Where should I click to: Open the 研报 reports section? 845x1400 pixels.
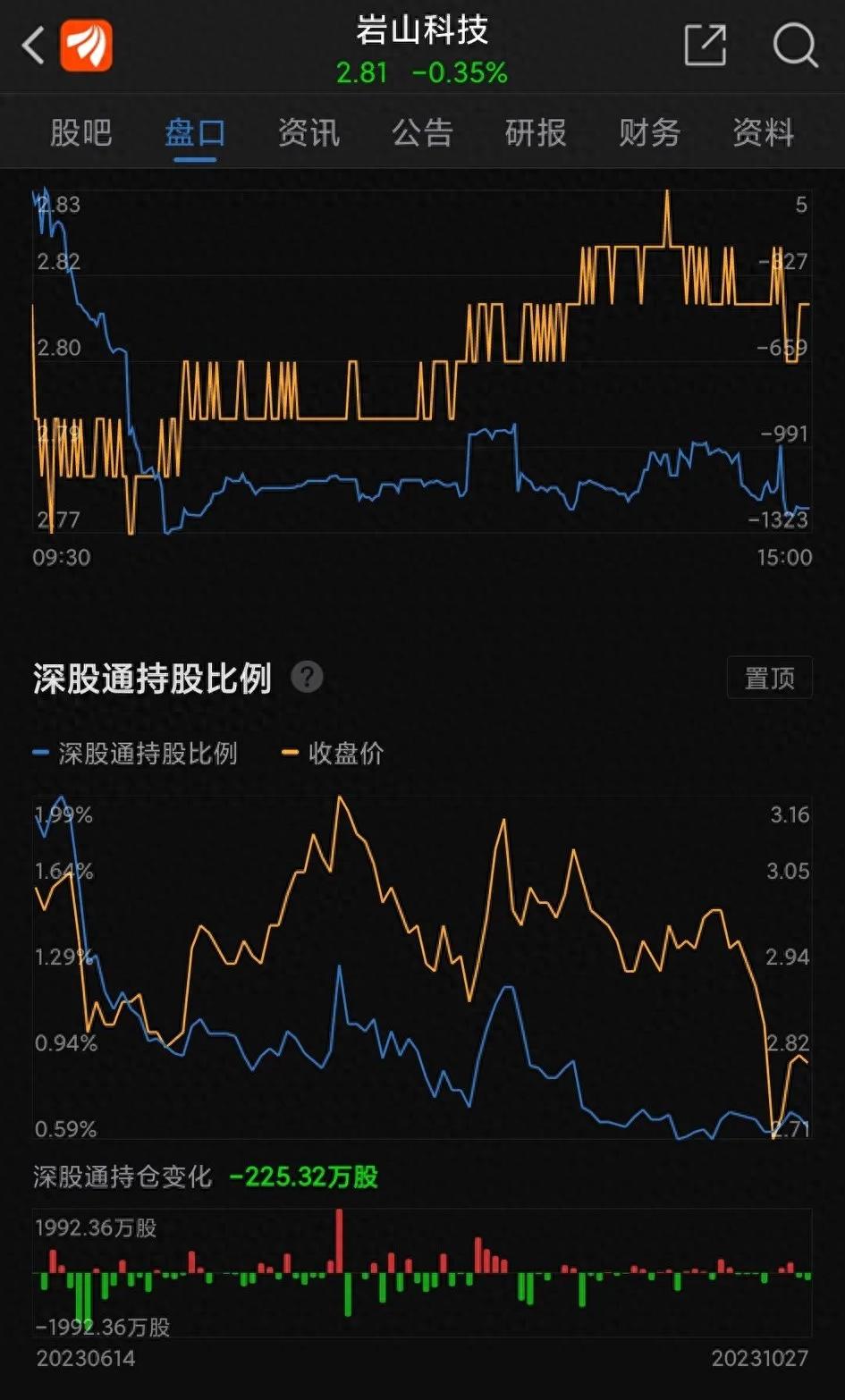pos(535,132)
